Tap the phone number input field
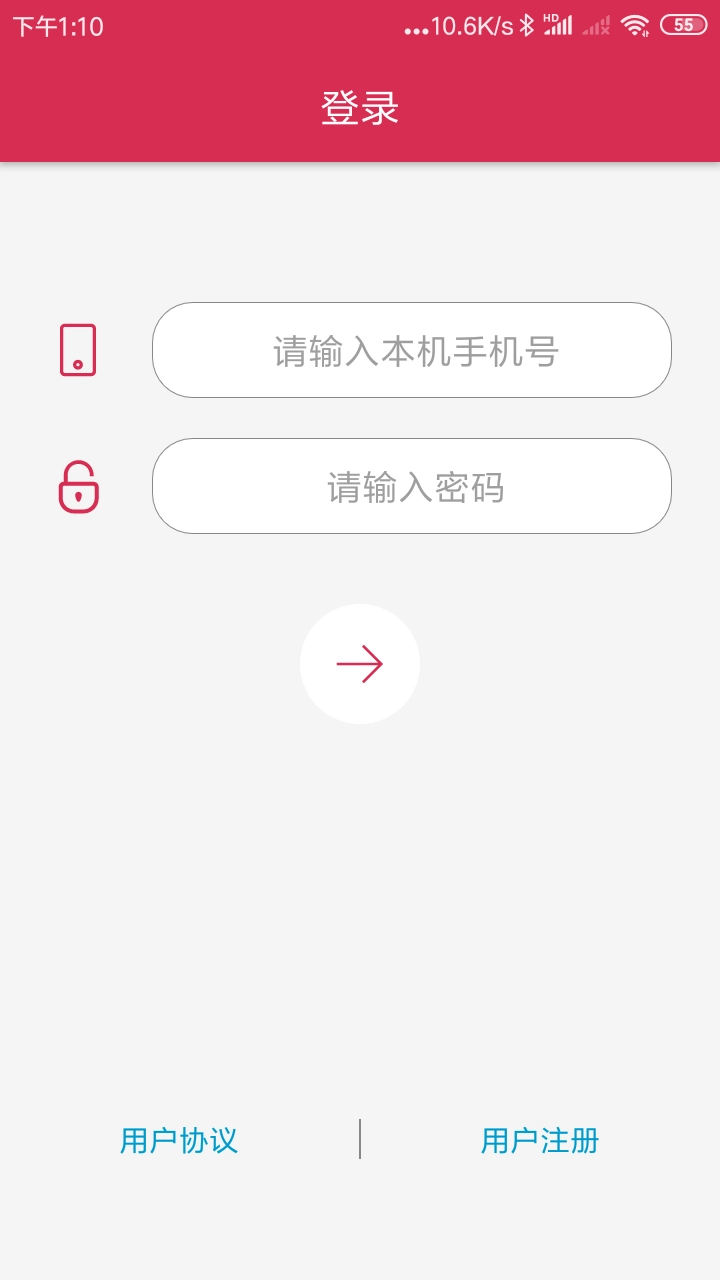 (x=411, y=350)
